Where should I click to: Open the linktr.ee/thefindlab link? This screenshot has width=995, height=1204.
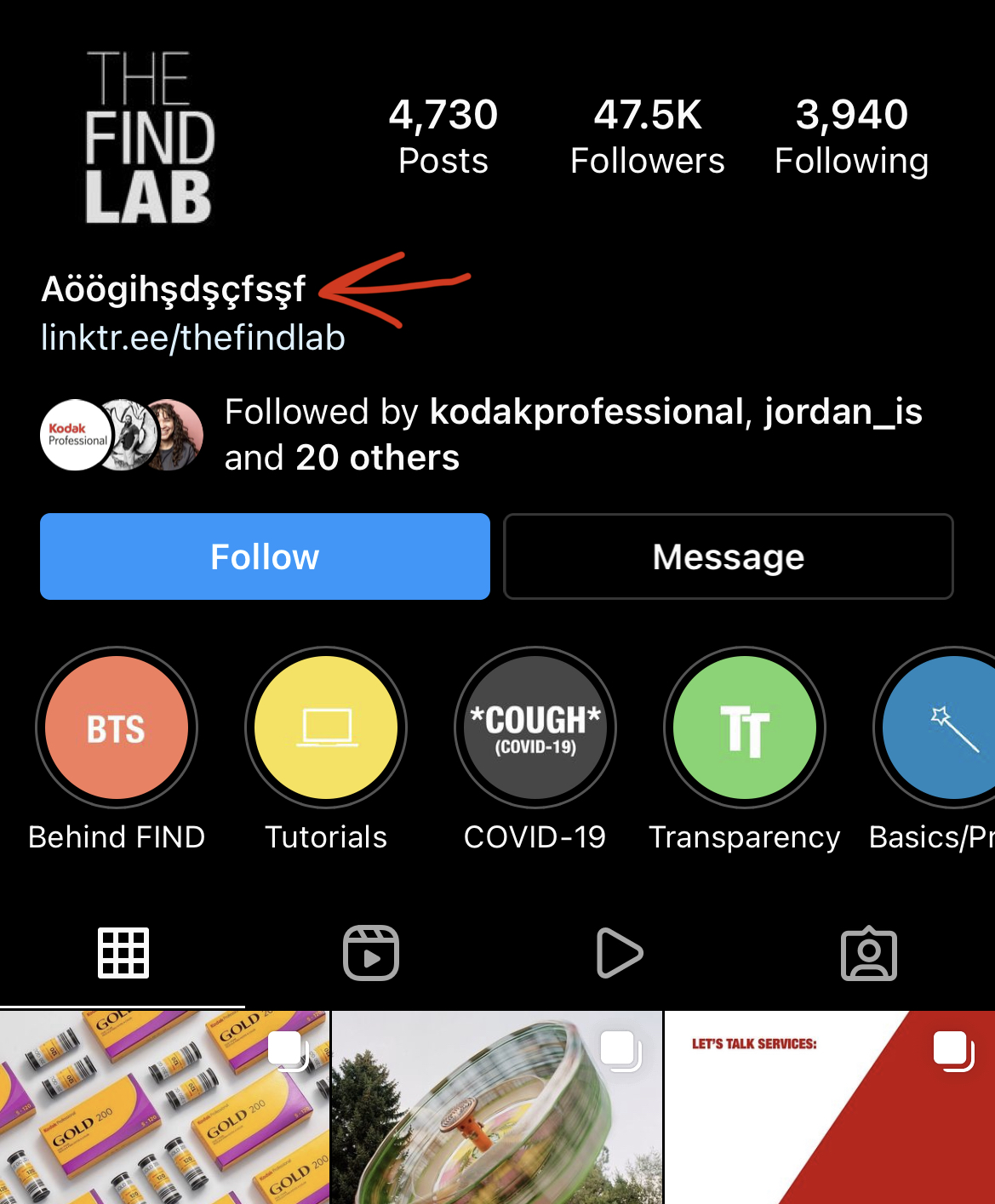click(x=193, y=338)
